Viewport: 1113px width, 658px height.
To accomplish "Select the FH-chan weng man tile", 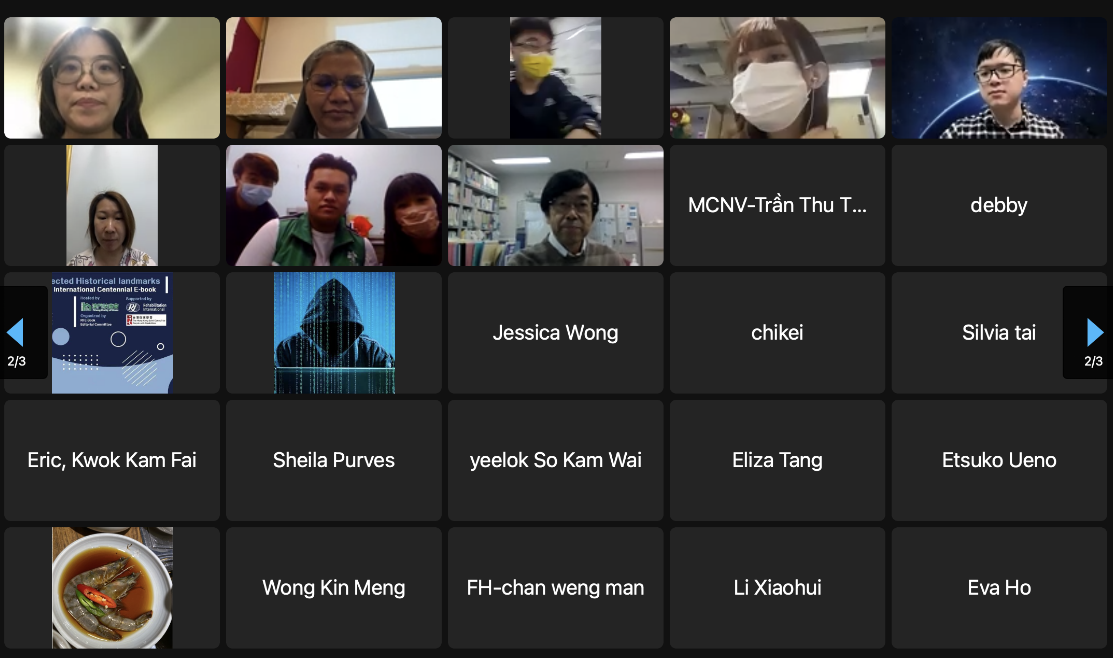I will click(555, 587).
